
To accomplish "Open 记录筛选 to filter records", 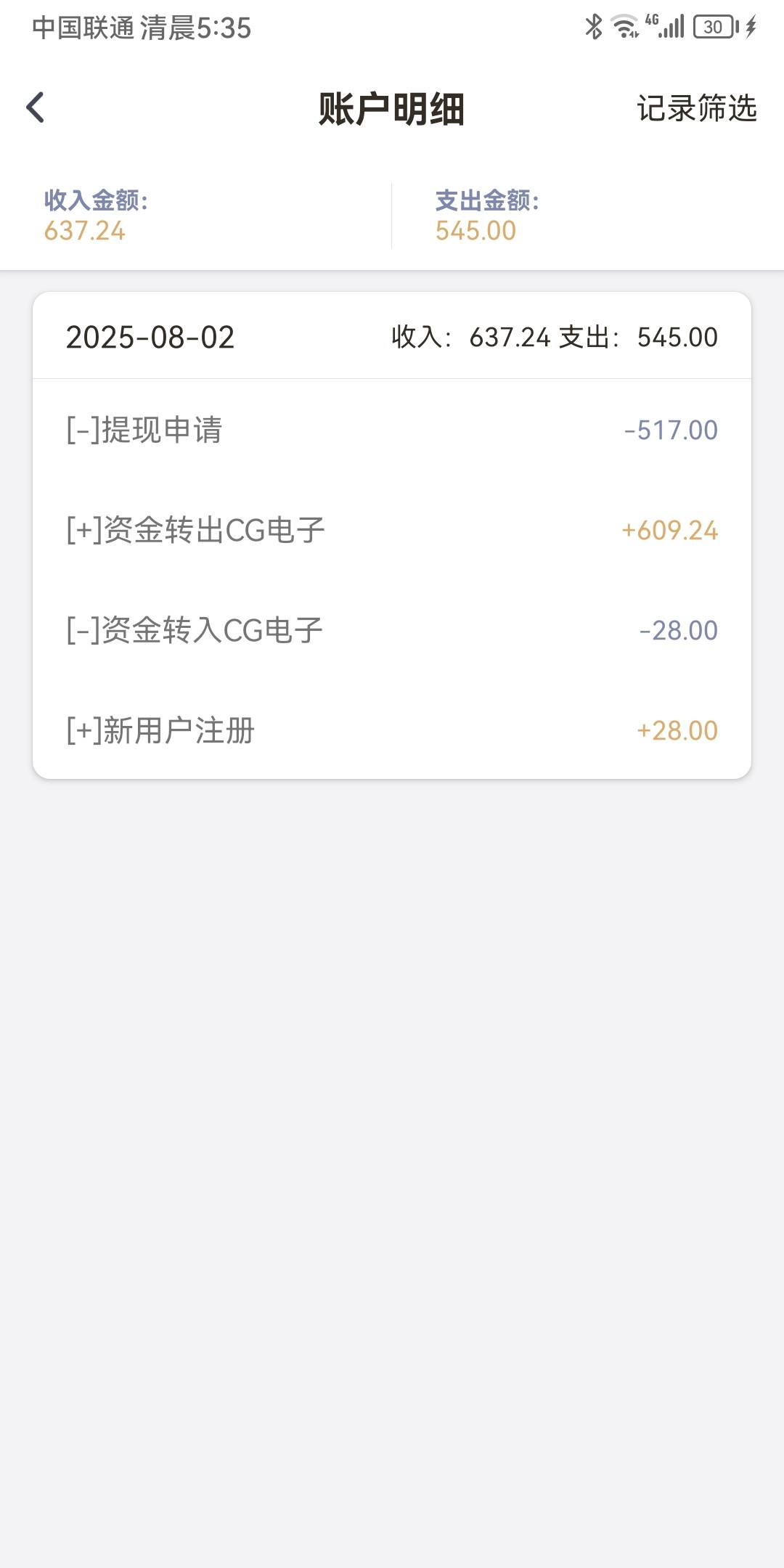I will (695, 109).
